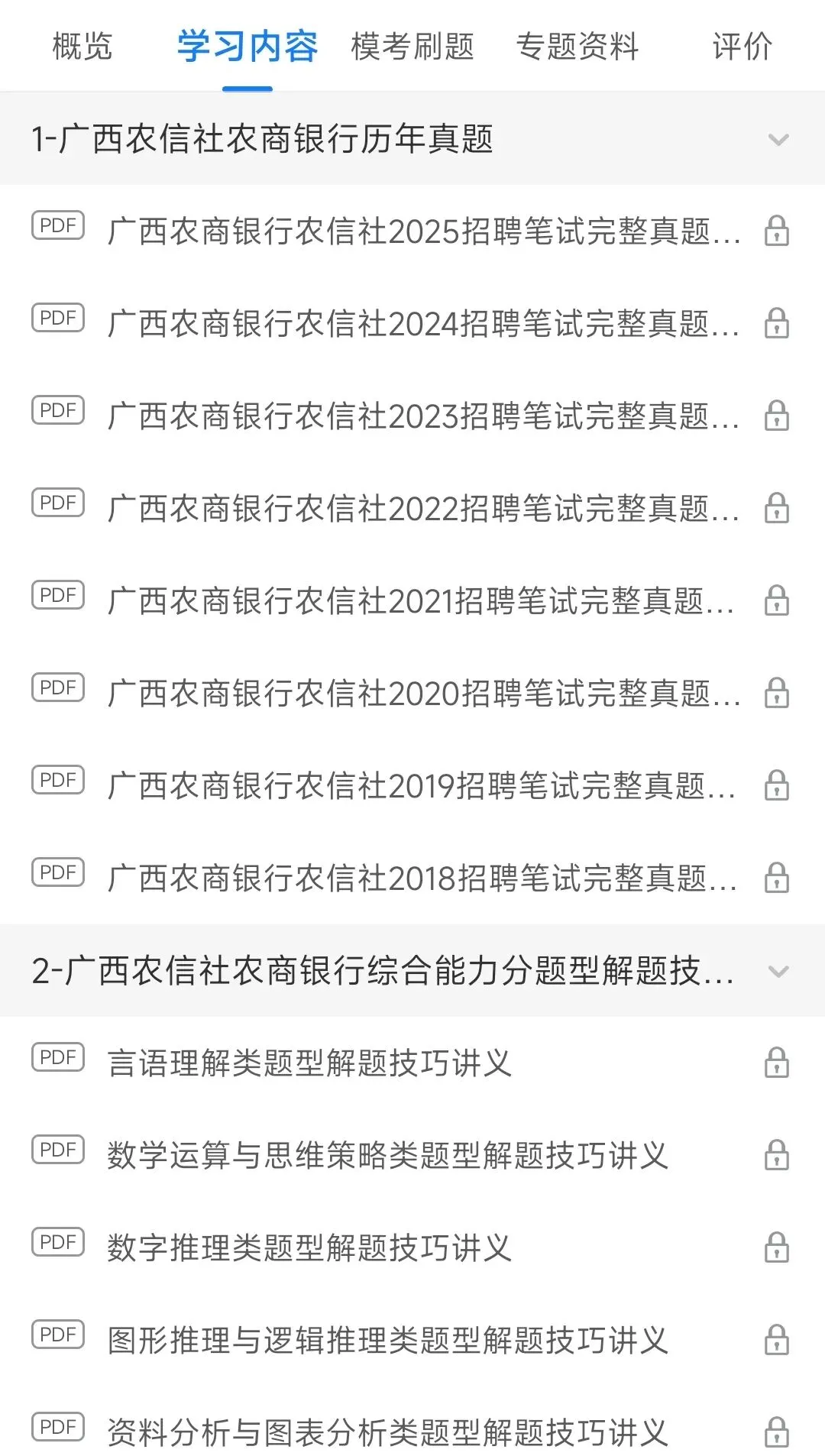Switch to the 模考刷题 tab
The width and height of the screenshot is (825, 1456).
click(x=412, y=47)
